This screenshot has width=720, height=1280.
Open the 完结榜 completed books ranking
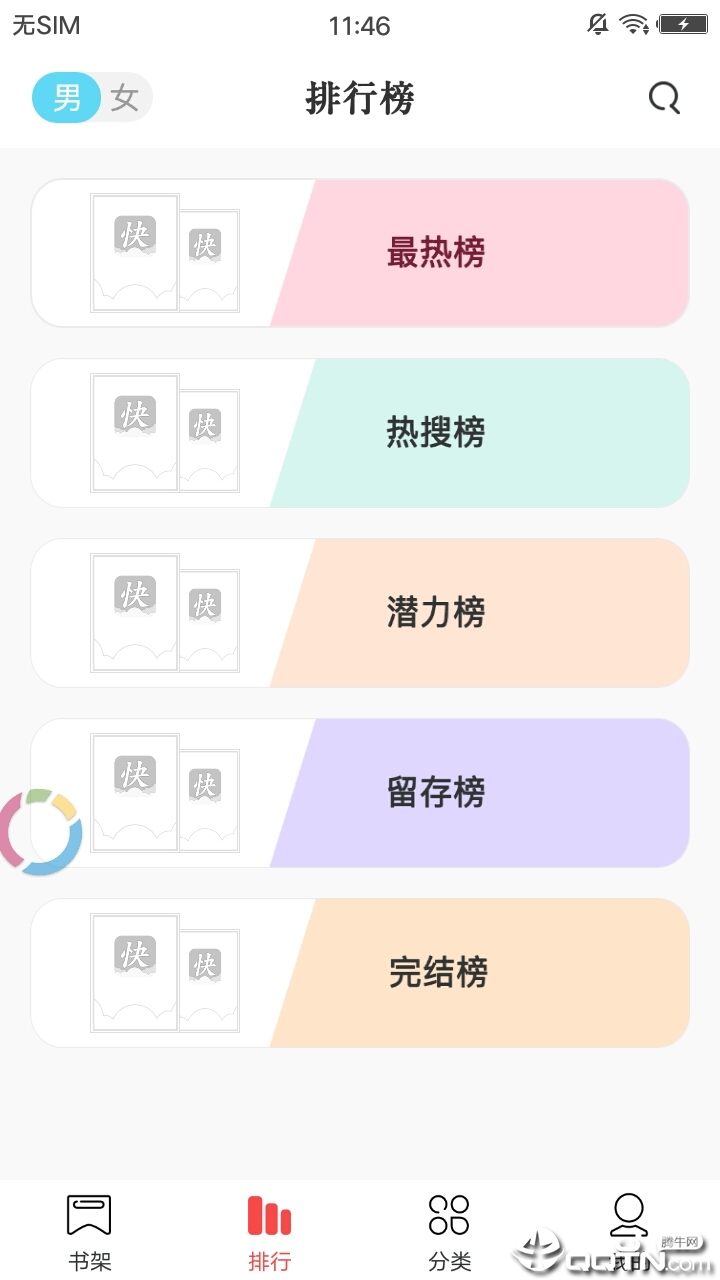click(x=437, y=972)
